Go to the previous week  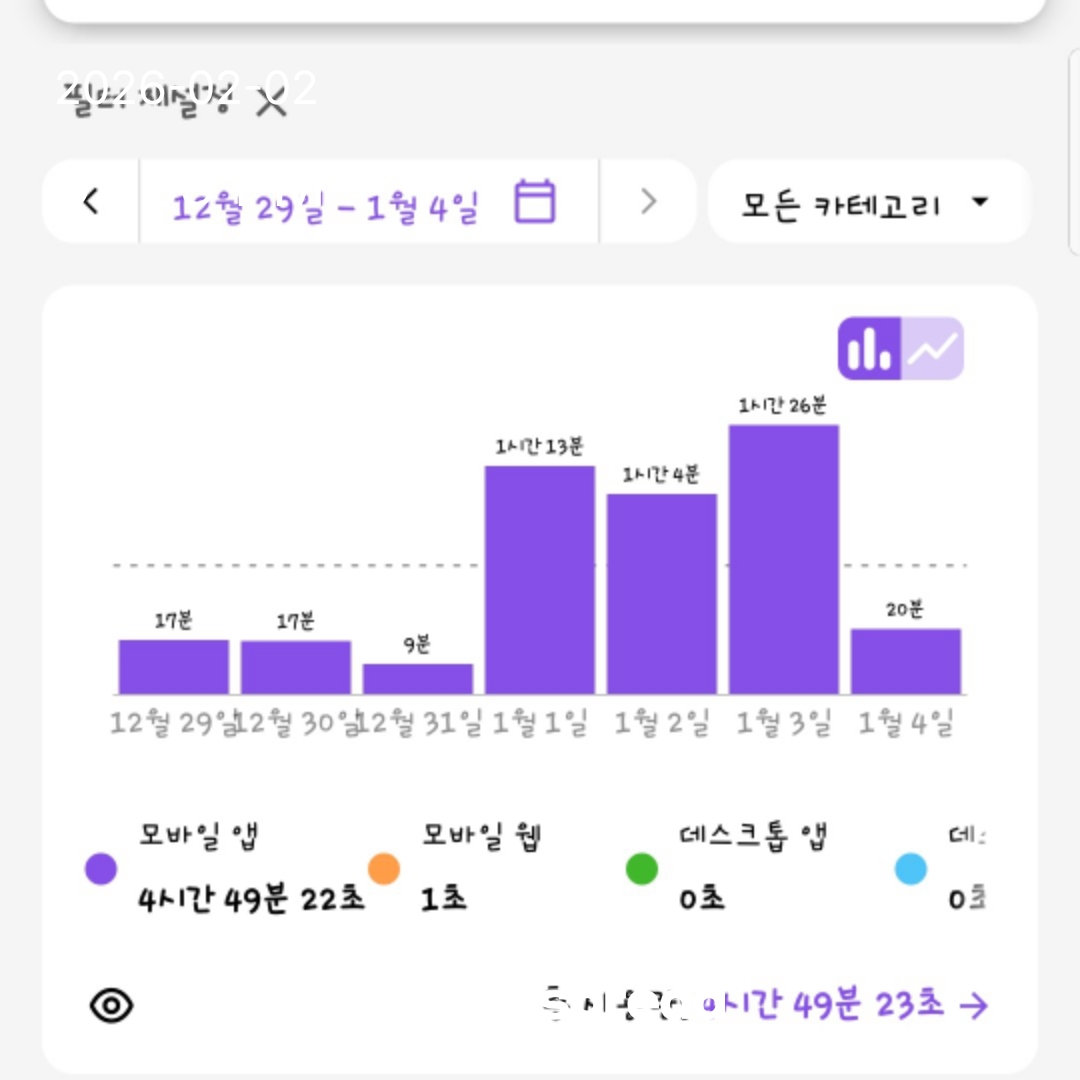91,202
